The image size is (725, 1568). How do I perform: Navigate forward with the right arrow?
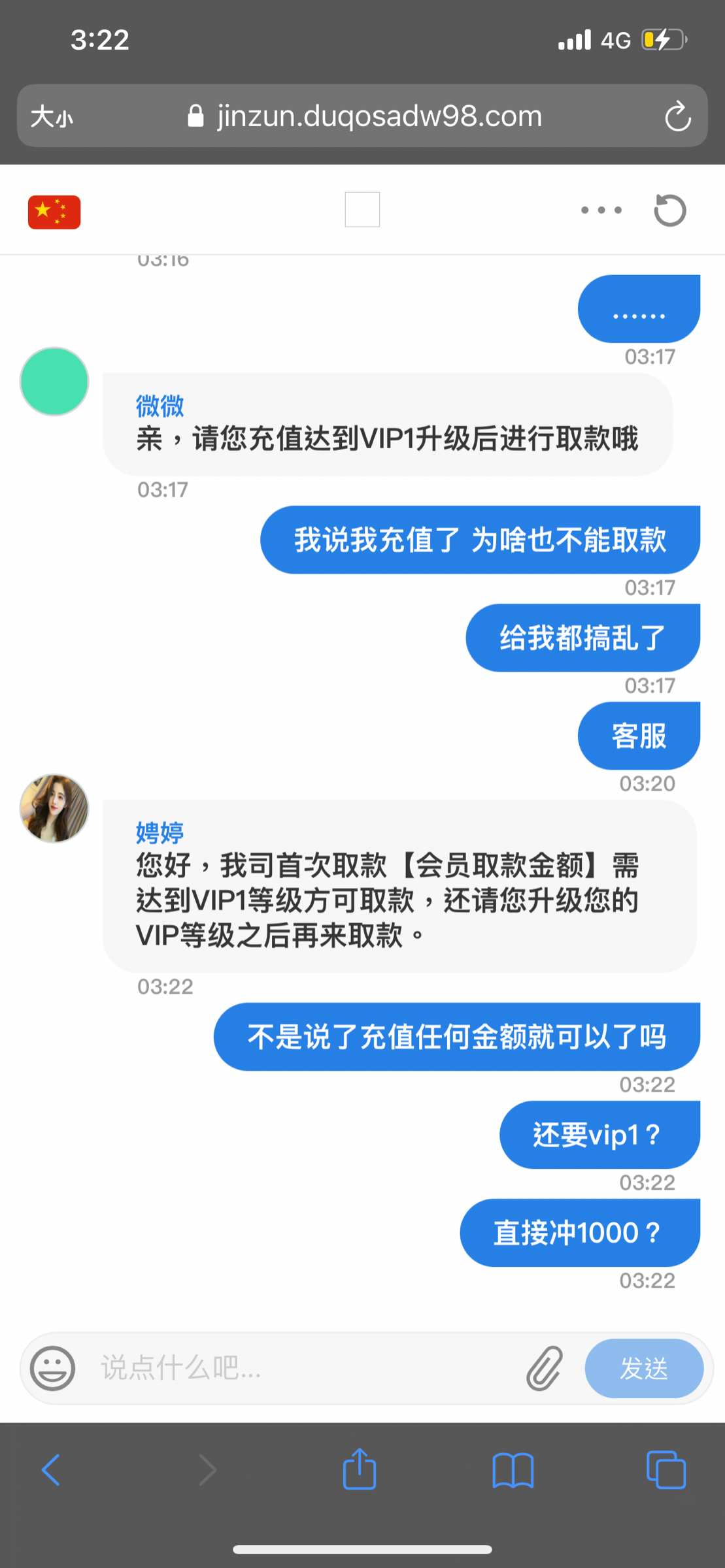pyautogui.click(x=207, y=1470)
